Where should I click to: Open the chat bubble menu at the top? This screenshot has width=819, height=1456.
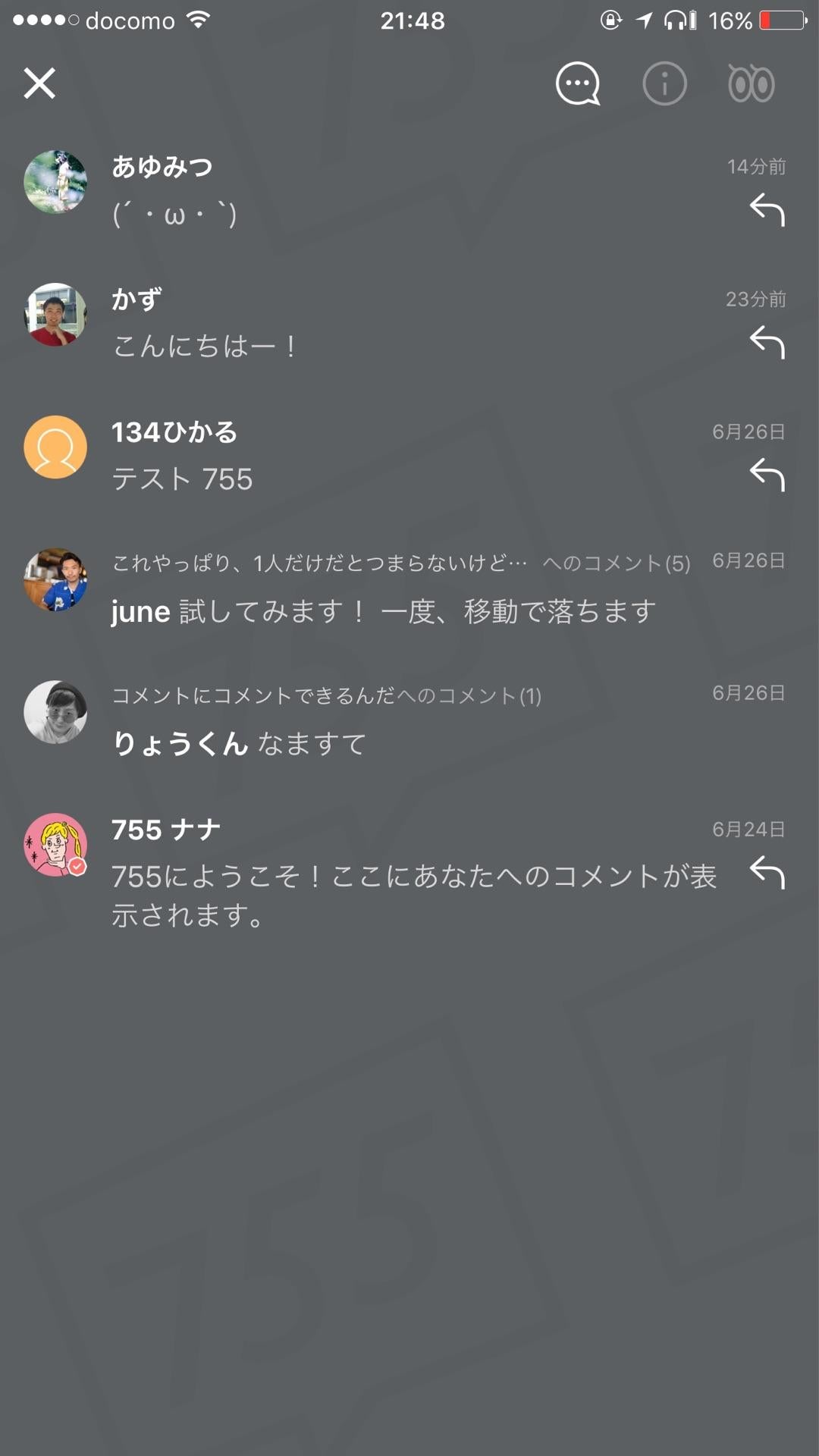pyautogui.click(x=577, y=83)
